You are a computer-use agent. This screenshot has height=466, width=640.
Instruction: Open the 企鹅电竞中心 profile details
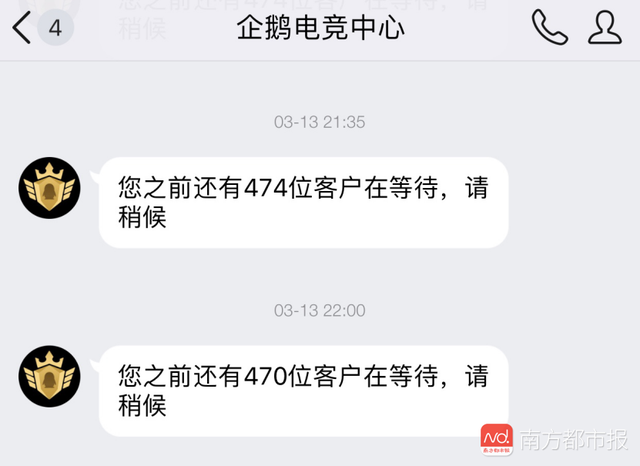coord(605,27)
